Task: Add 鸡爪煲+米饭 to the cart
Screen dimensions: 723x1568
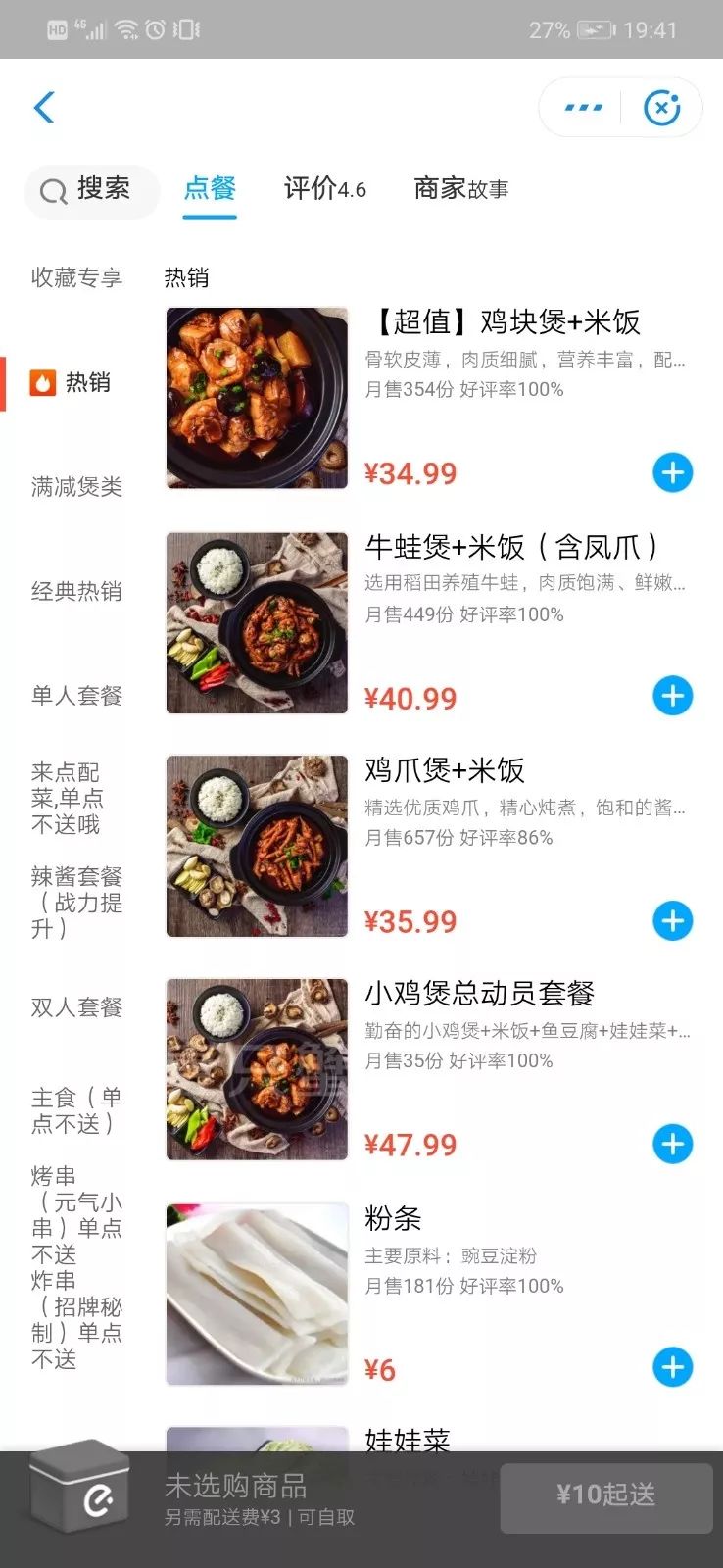Action: (x=672, y=921)
